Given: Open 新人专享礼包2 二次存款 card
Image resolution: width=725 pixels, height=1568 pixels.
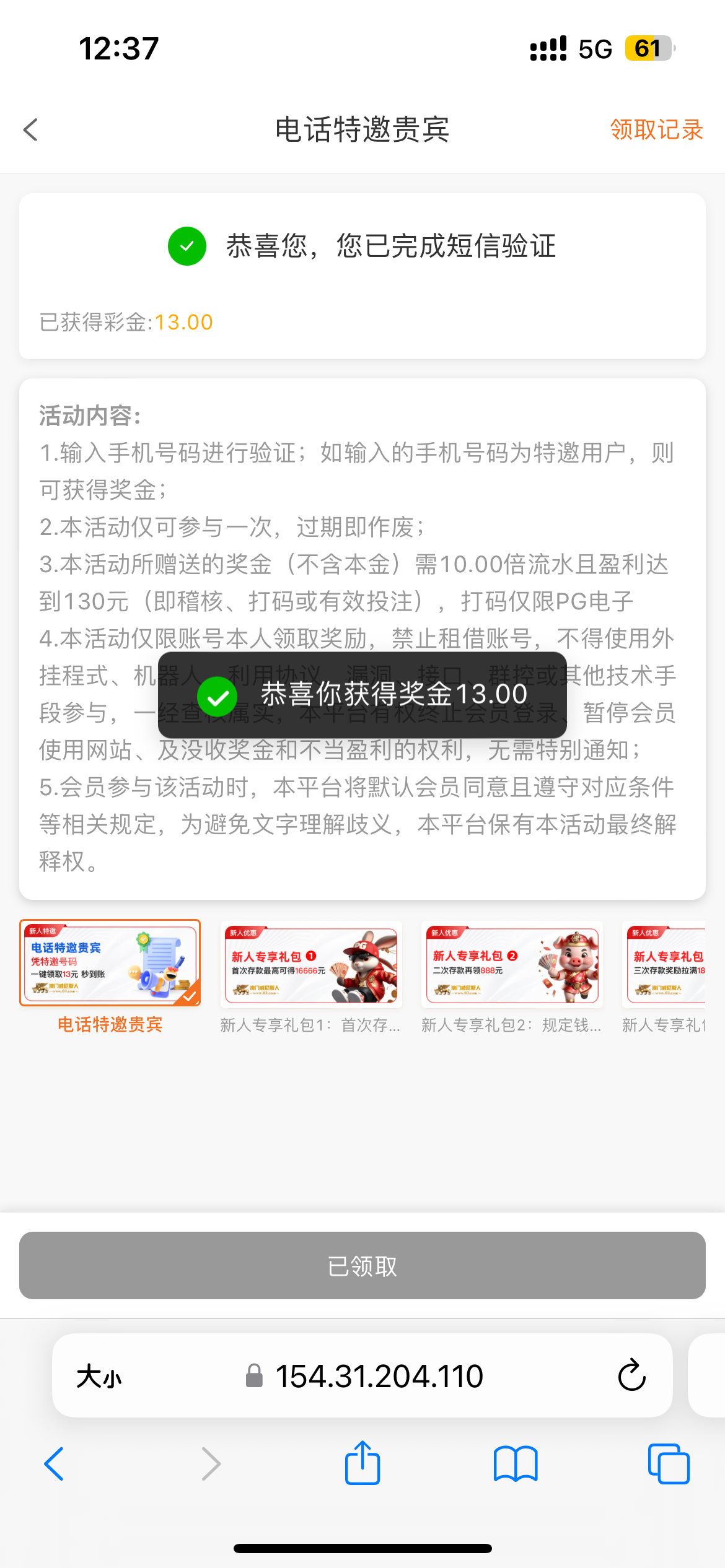Looking at the screenshot, I should point(512,965).
